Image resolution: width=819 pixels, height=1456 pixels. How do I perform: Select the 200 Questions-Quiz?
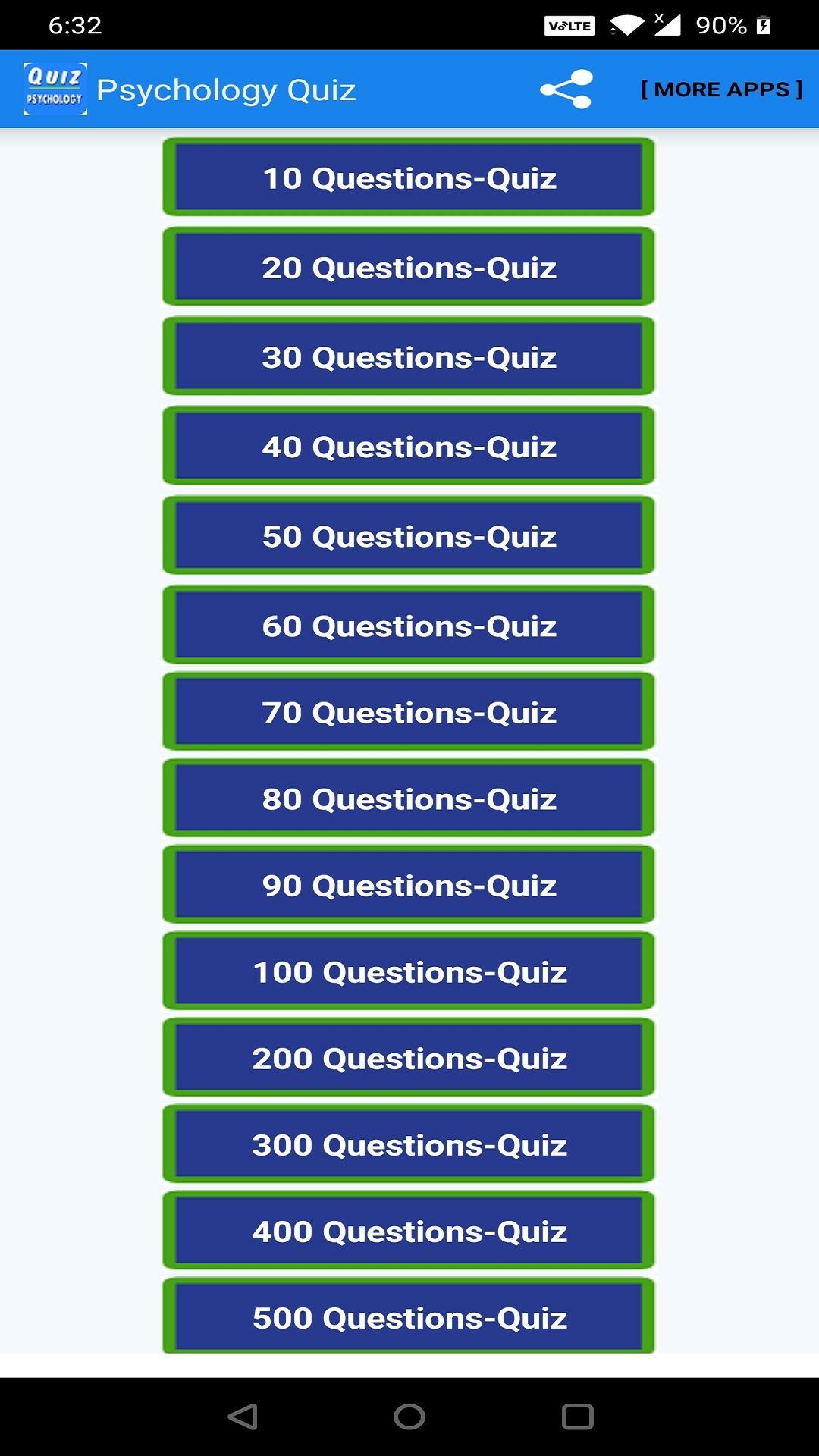(x=409, y=1058)
